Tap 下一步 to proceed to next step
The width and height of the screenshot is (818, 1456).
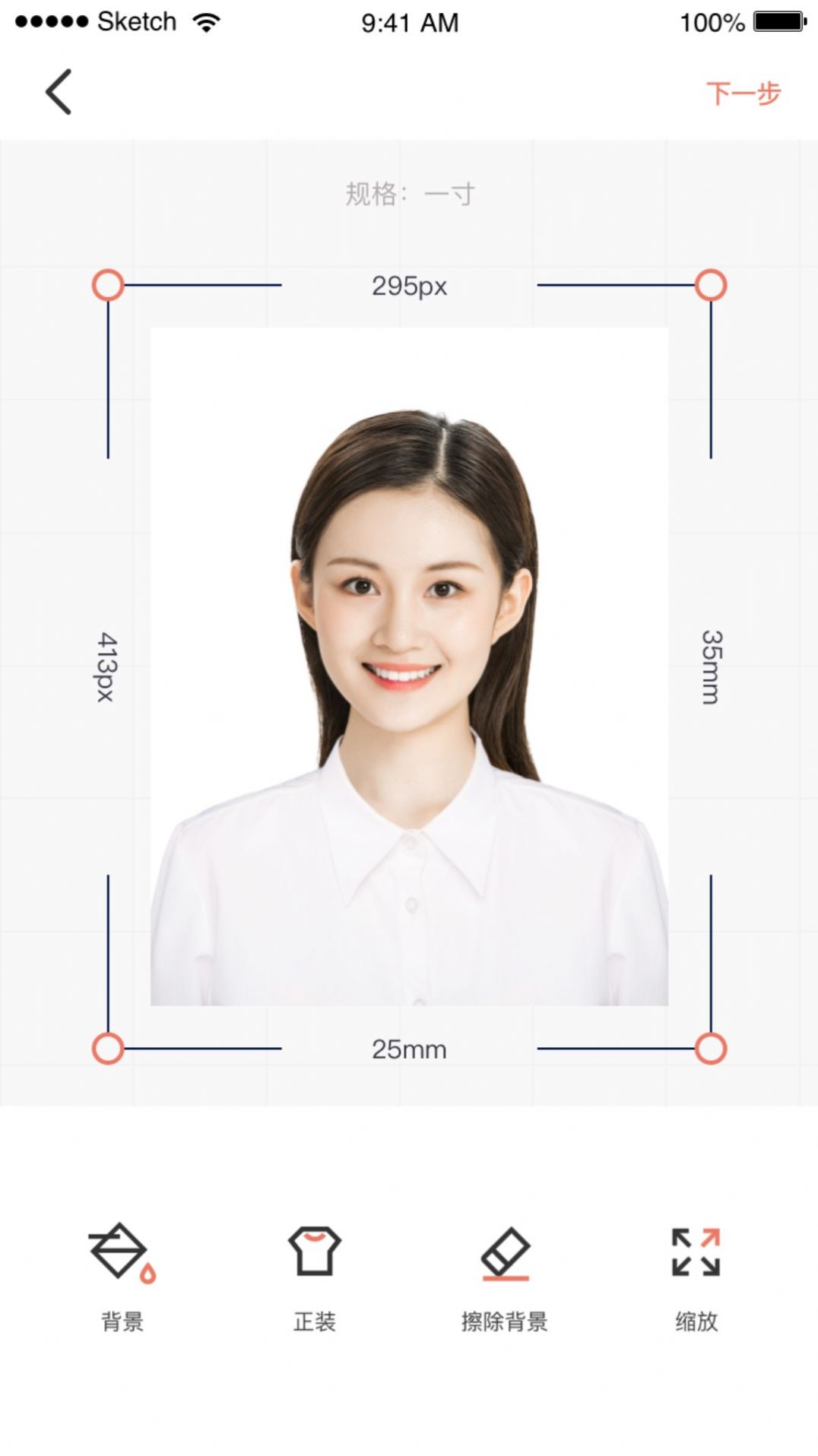[x=743, y=93]
